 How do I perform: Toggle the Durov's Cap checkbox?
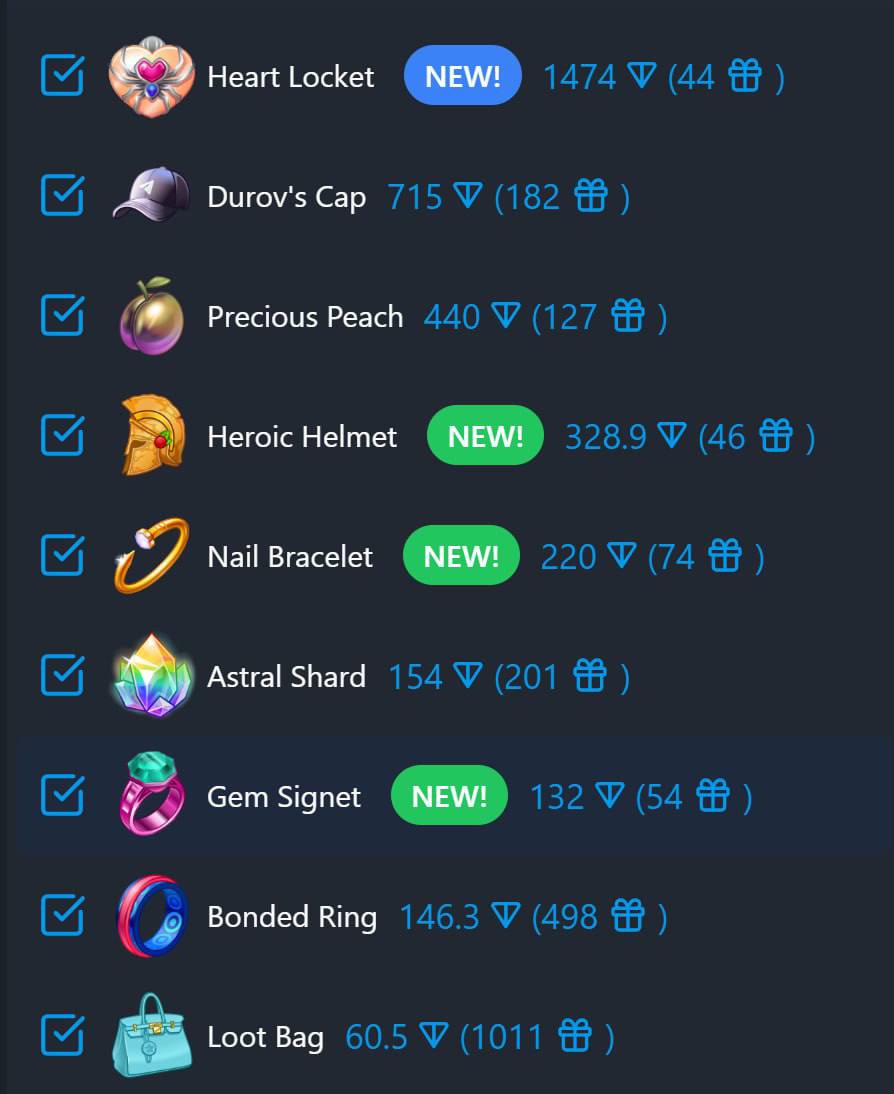tap(61, 197)
